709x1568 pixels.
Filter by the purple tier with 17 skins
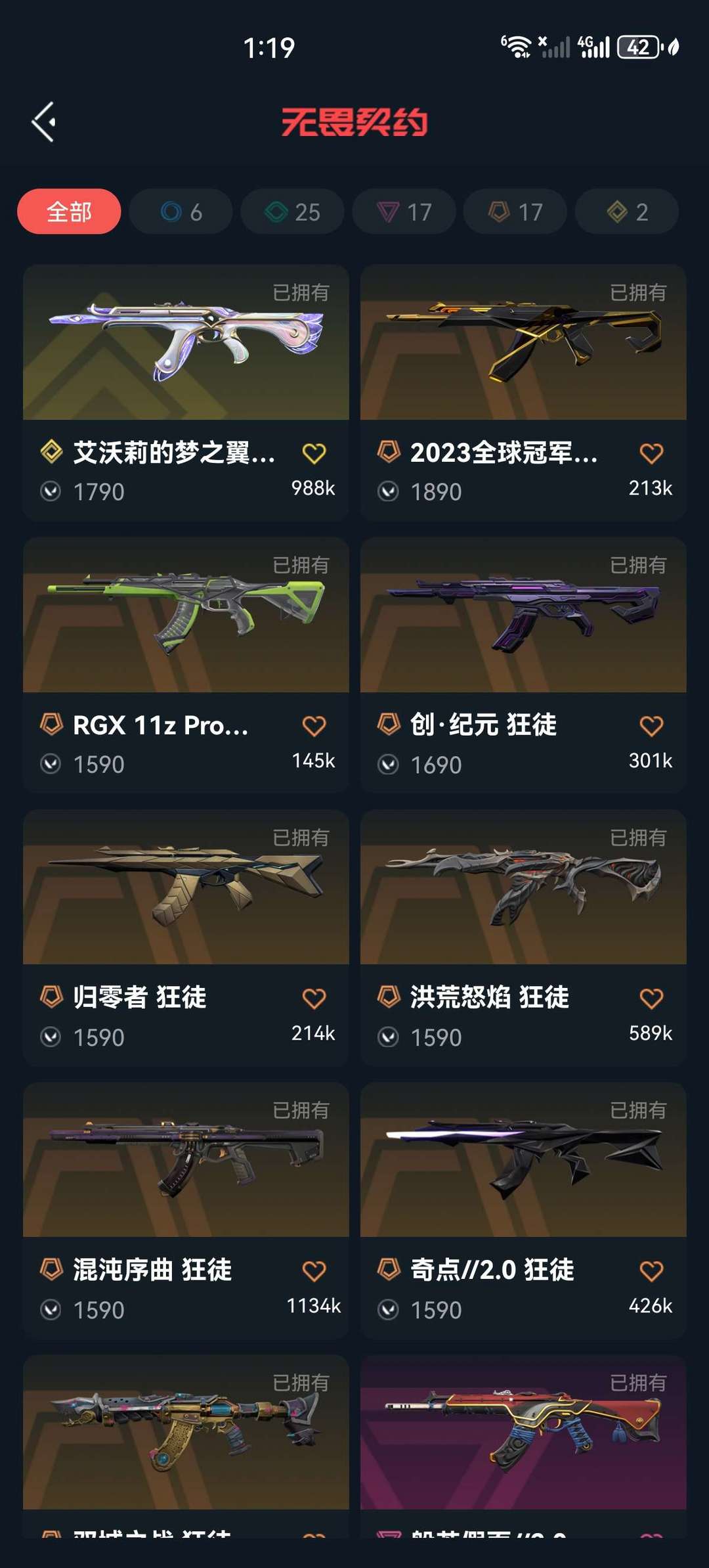404,212
